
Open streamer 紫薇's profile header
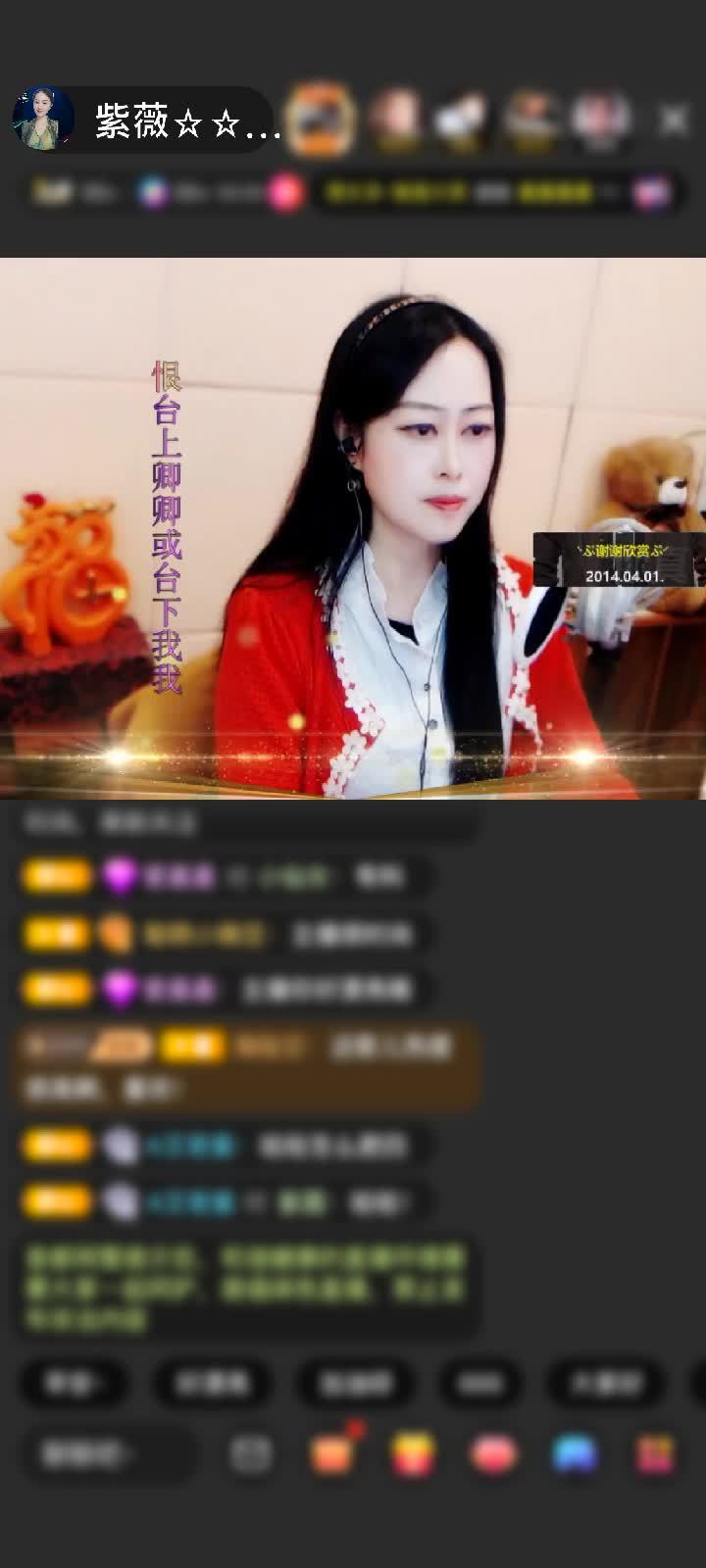pos(147,122)
